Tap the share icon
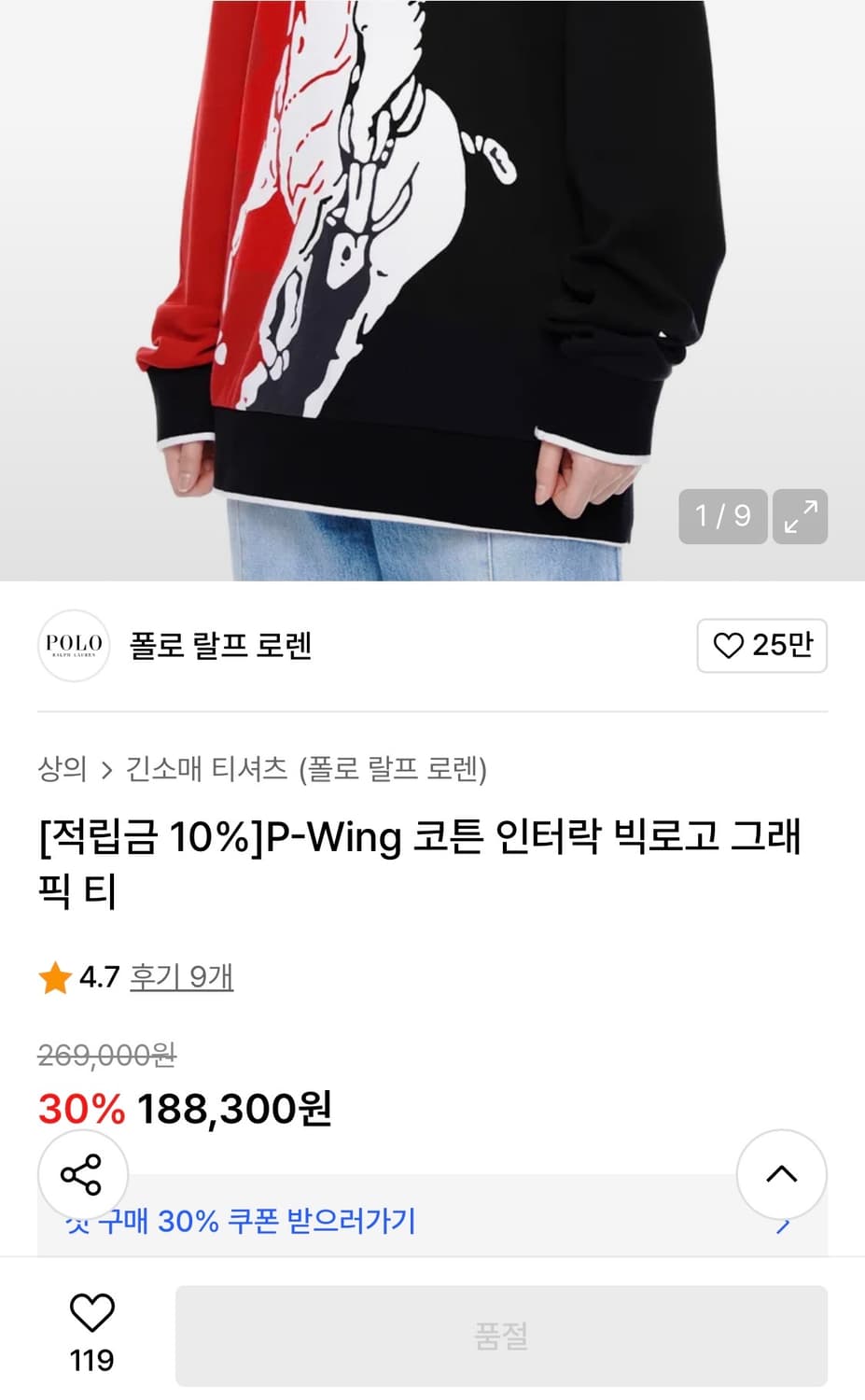The height and width of the screenshot is (1400, 865). pyautogui.click(x=81, y=1175)
